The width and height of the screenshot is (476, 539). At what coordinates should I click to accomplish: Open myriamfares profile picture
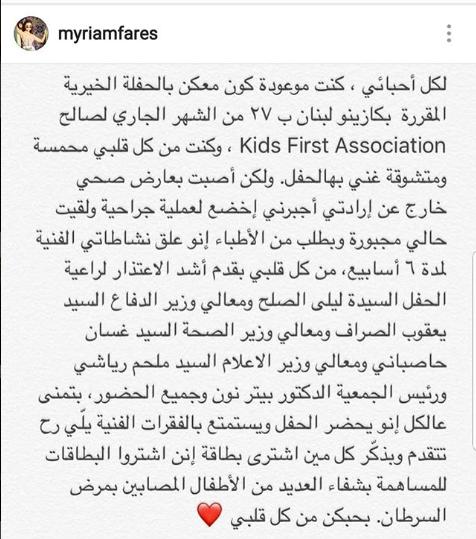pyautogui.click(x=31, y=33)
